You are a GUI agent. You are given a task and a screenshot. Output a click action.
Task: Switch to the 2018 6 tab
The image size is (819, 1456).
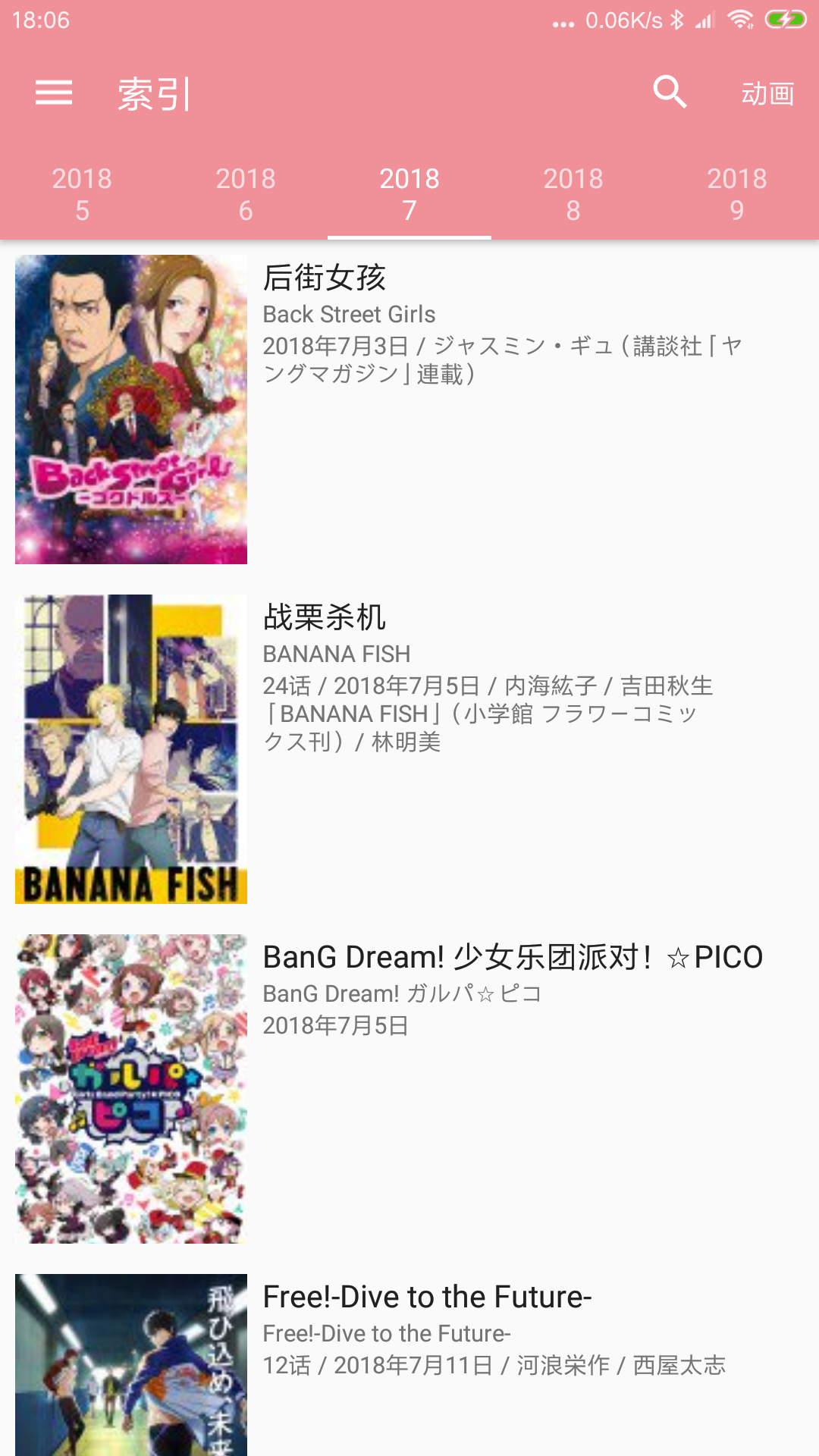(246, 194)
